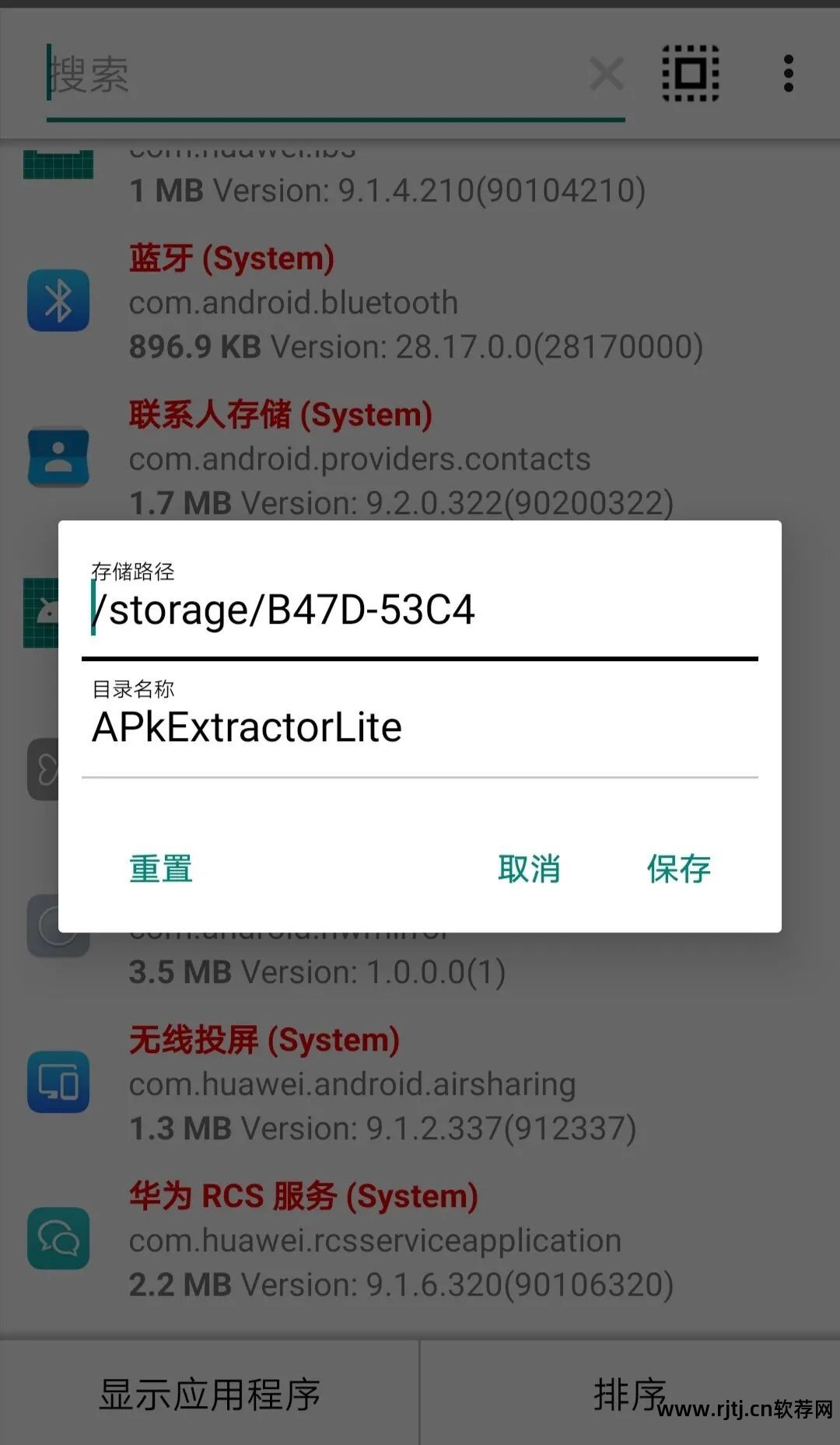
Task: Edit the 存储路径 storage path field
Action: tap(420, 611)
